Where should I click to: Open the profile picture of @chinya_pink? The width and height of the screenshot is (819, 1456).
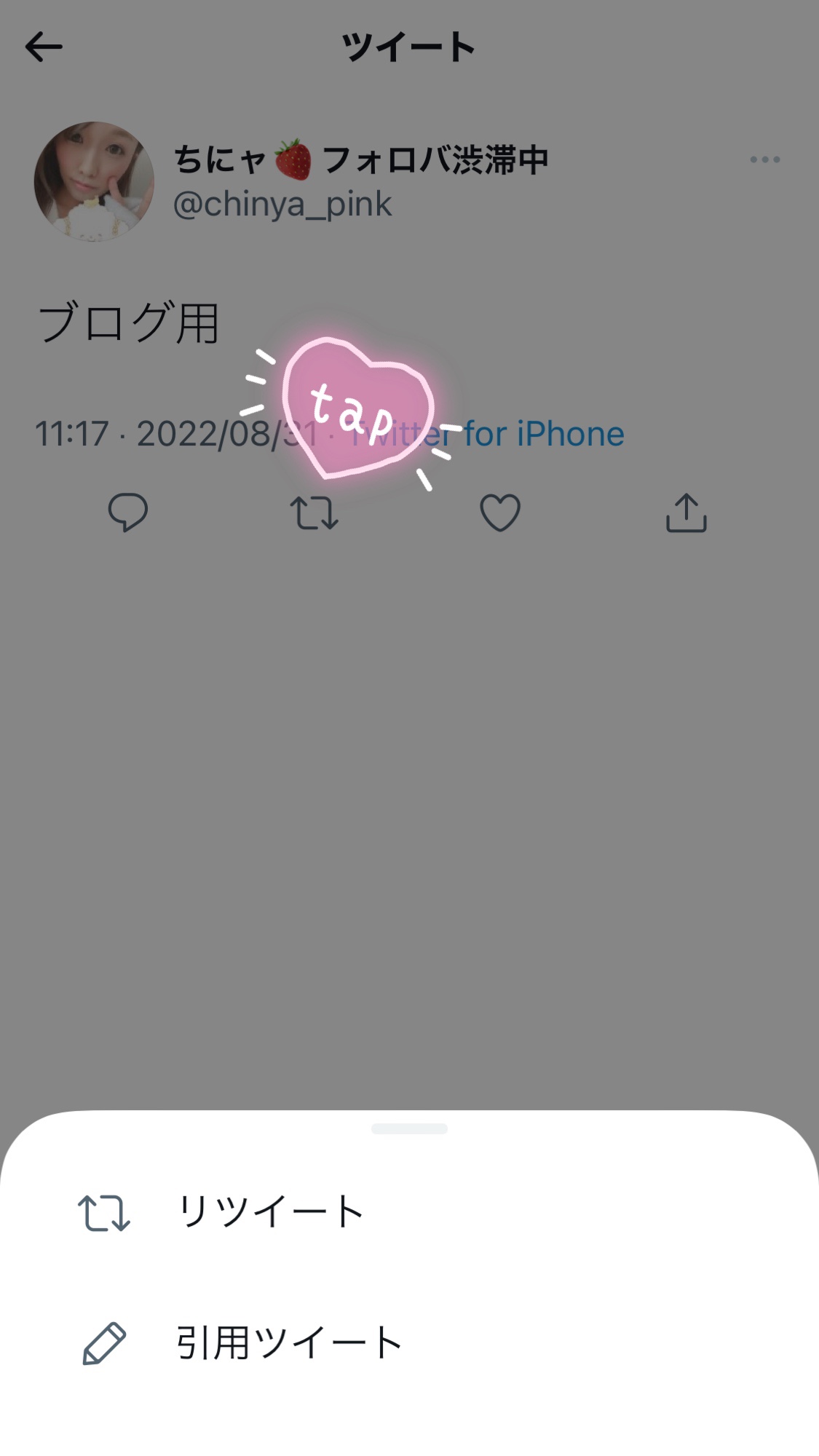coord(94,182)
